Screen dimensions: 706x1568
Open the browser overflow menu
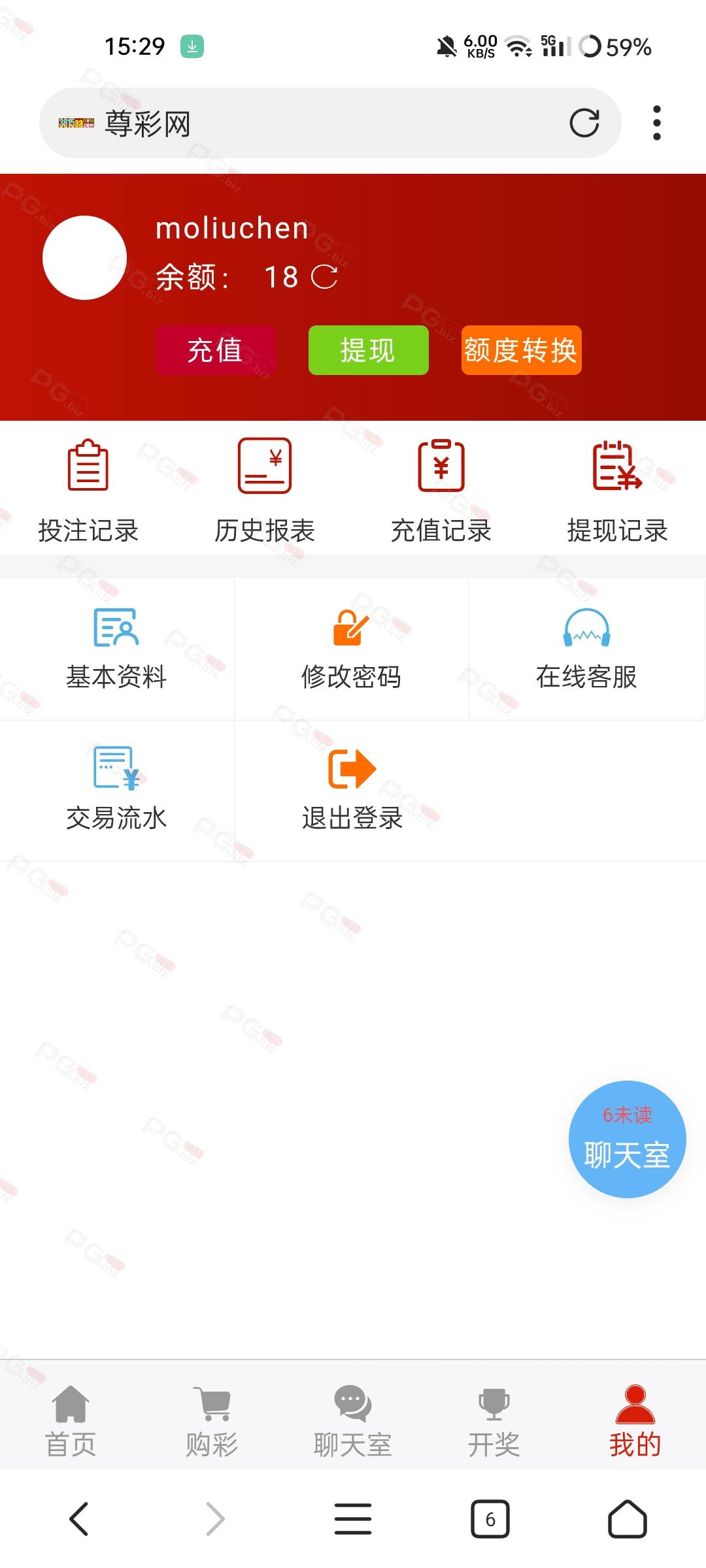[656, 123]
